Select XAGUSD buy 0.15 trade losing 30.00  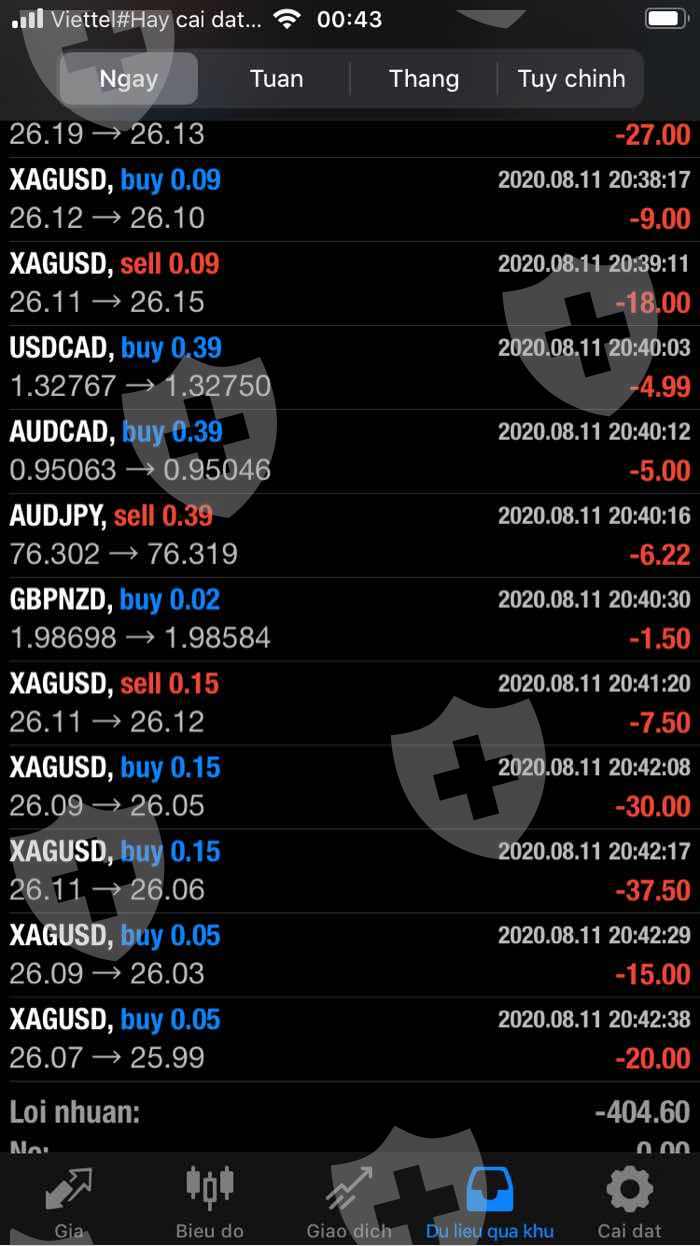point(350,787)
